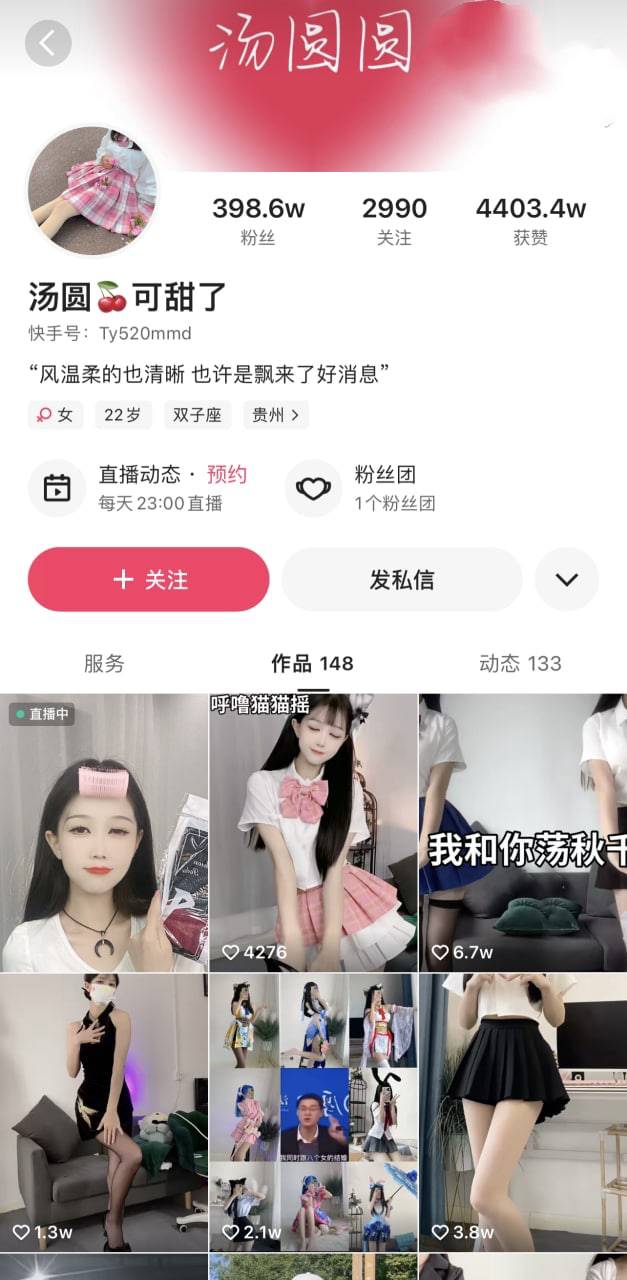Select the 作品 148 tab

click(312, 663)
